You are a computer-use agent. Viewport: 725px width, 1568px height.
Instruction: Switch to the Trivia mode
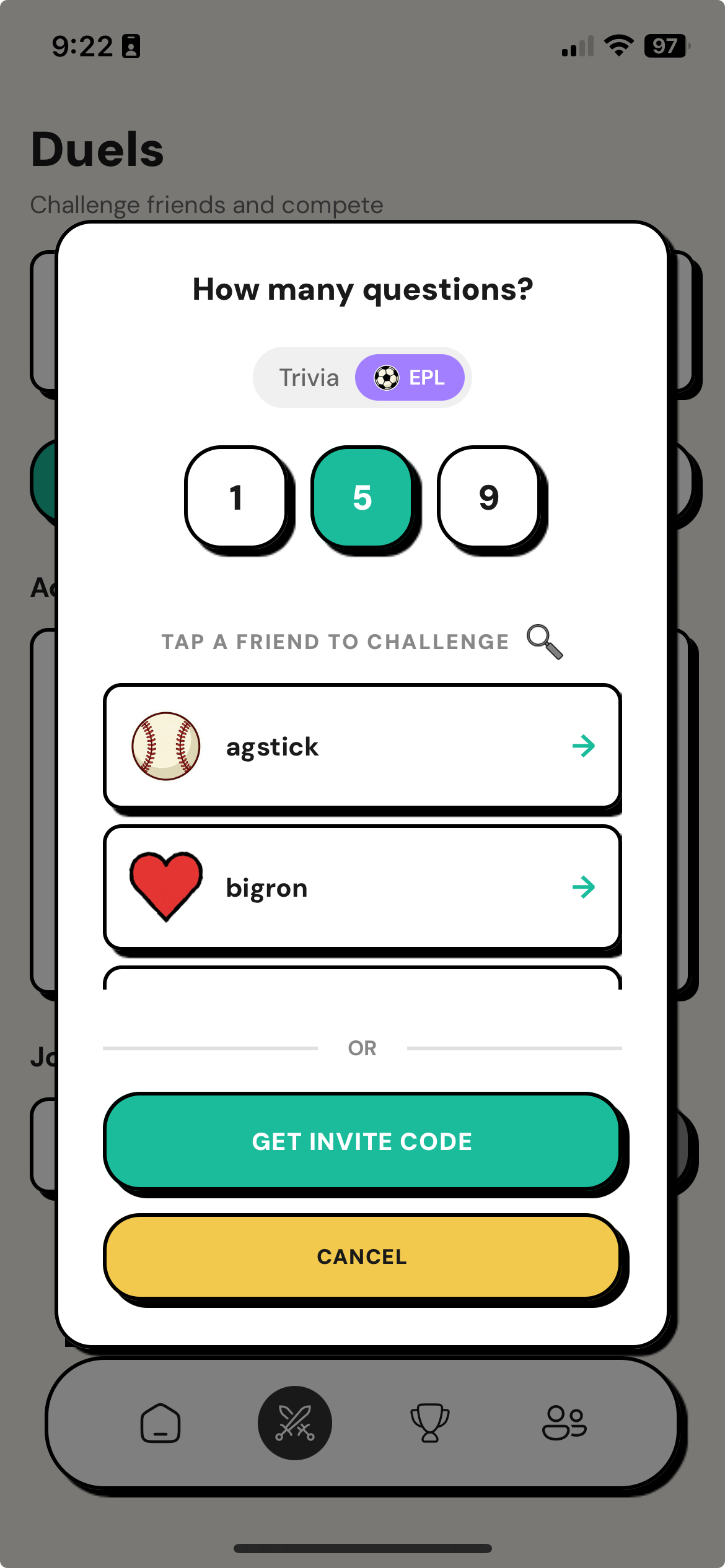[309, 377]
